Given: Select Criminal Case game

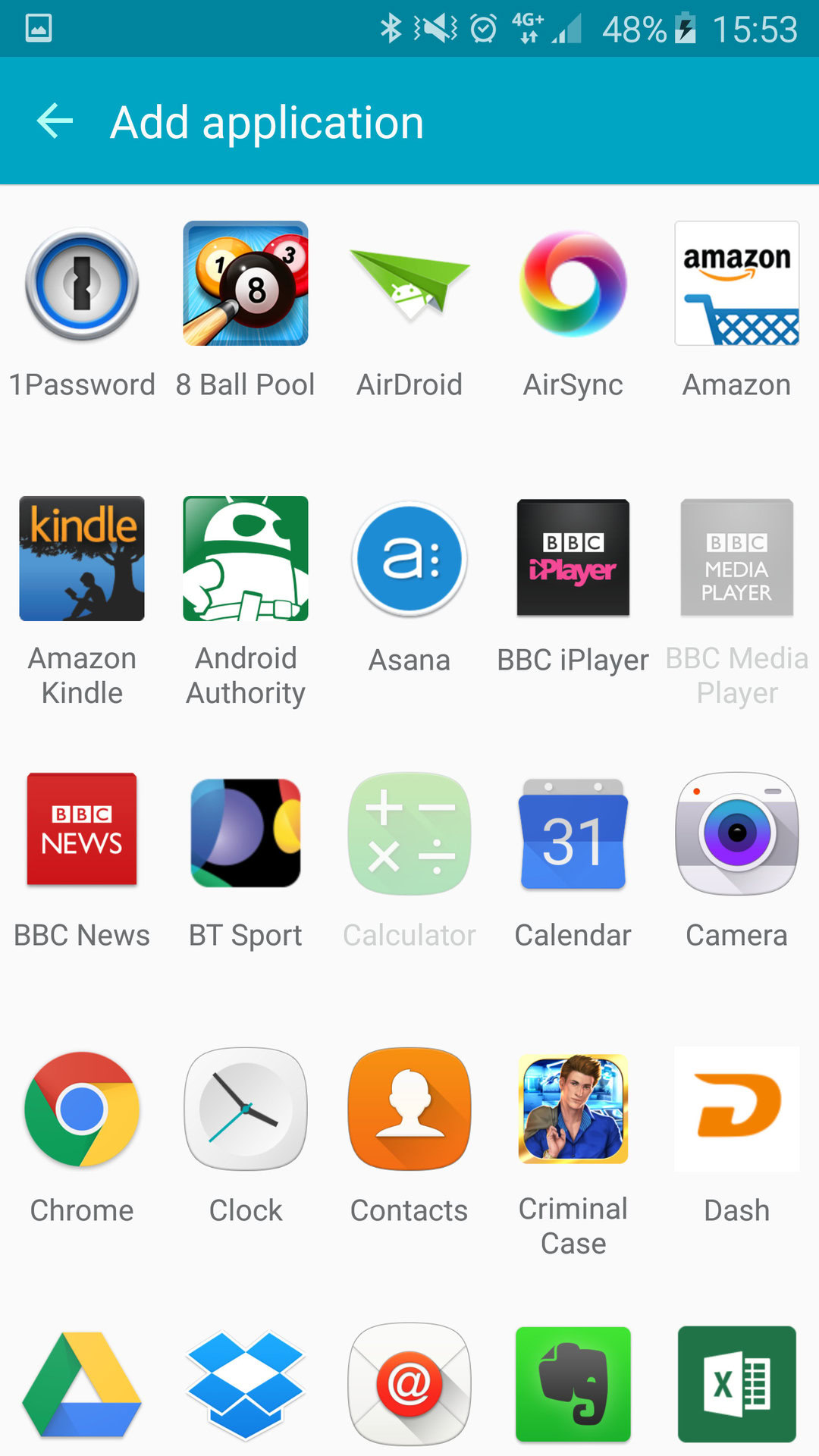Looking at the screenshot, I should click(573, 1109).
